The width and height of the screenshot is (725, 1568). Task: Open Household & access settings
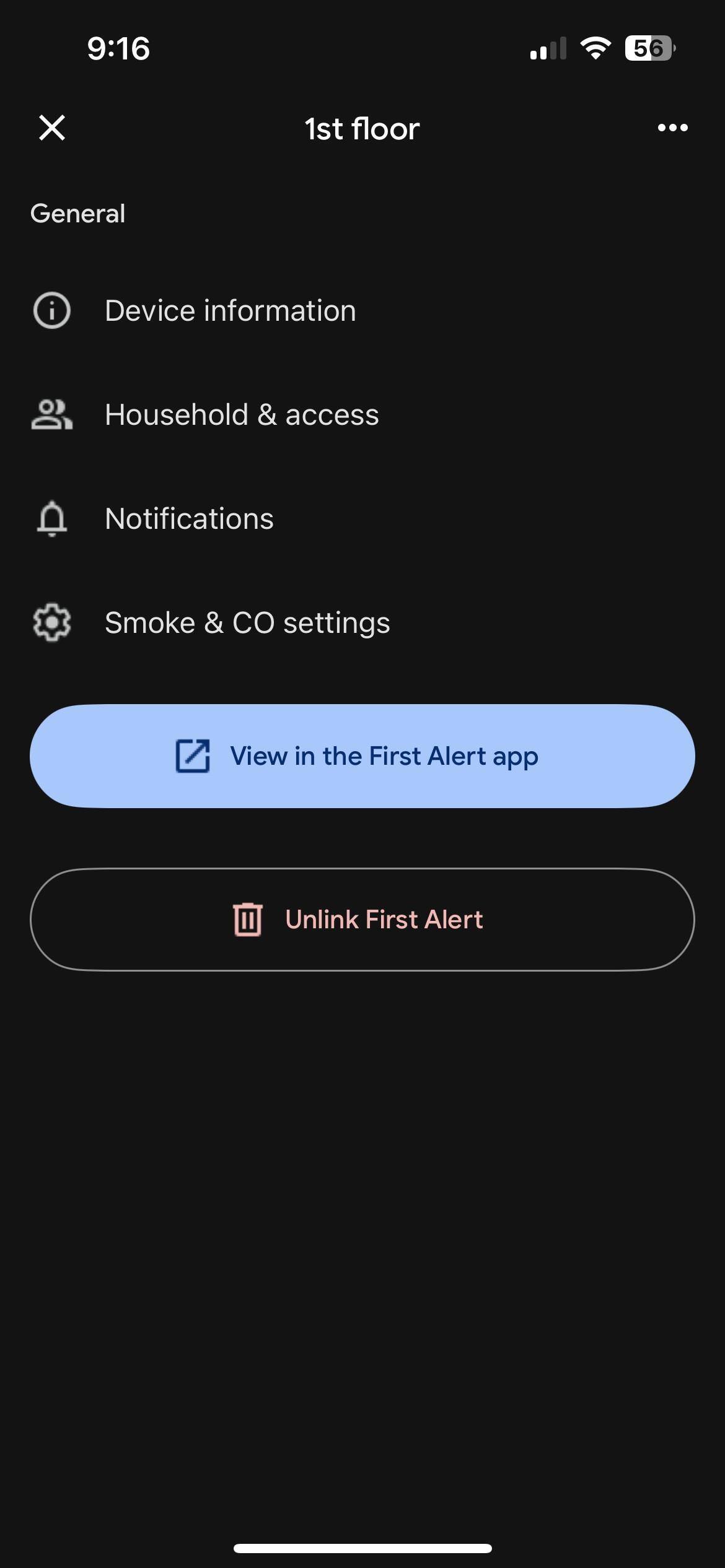click(x=242, y=414)
